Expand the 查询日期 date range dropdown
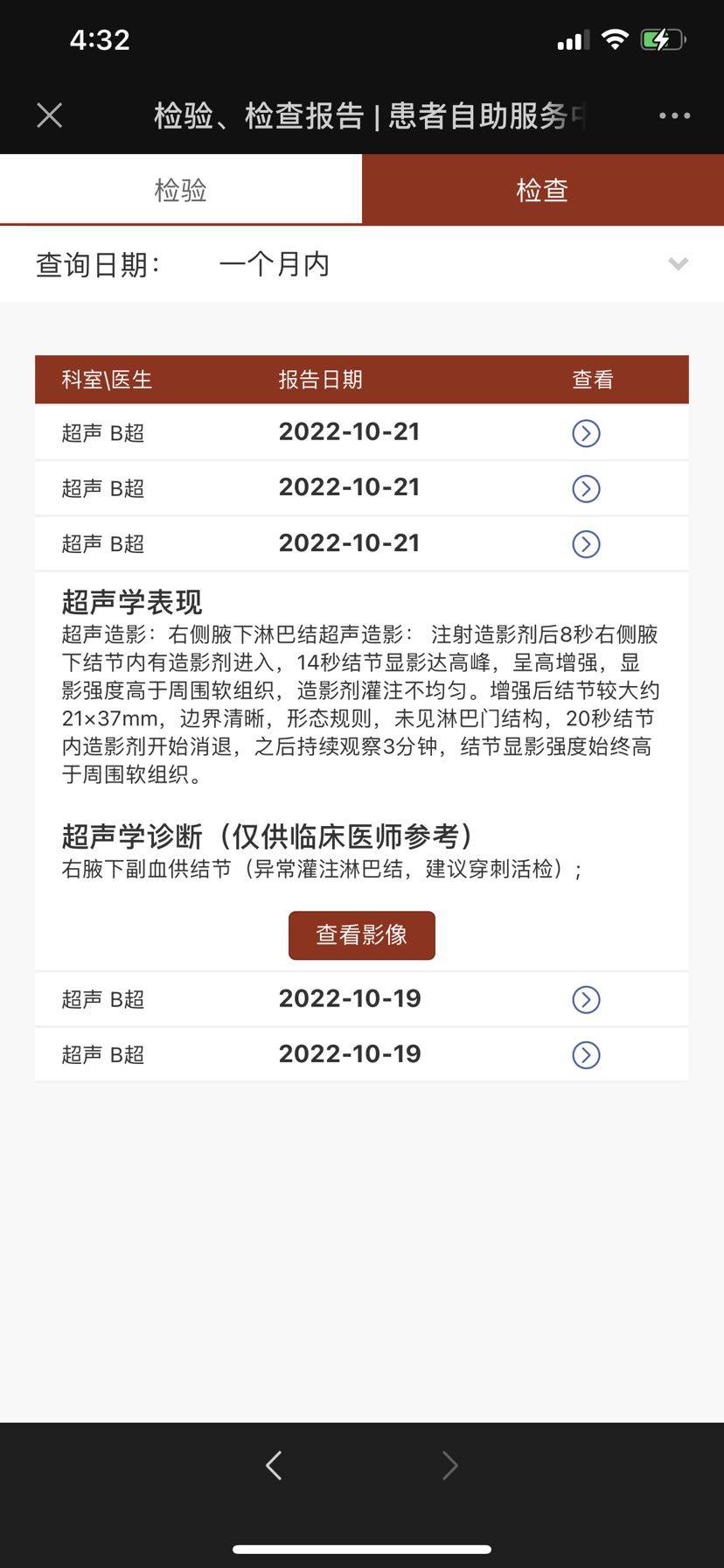Viewport: 724px width, 1568px height. click(x=678, y=263)
